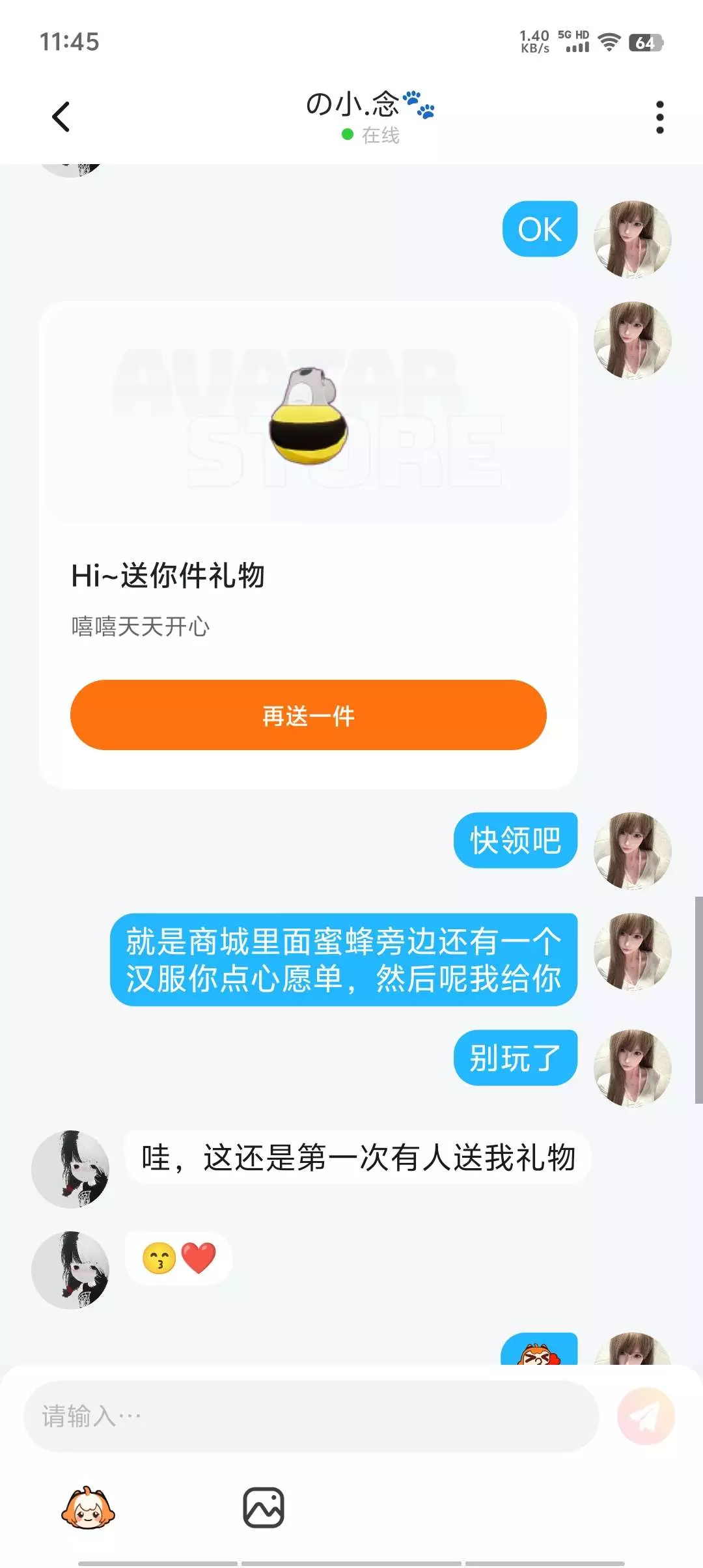Image resolution: width=703 pixels, height=1568 pixels.
Task: Open the image picker icon
Action: 264,1507
